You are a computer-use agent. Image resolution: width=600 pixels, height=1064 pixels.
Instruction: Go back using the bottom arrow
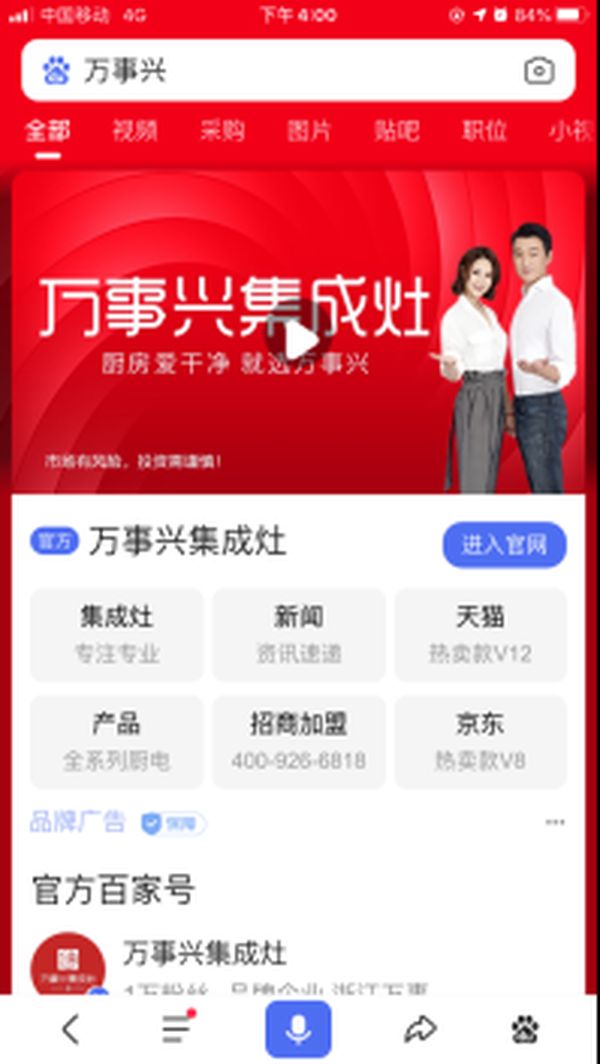pos(70,1029)
